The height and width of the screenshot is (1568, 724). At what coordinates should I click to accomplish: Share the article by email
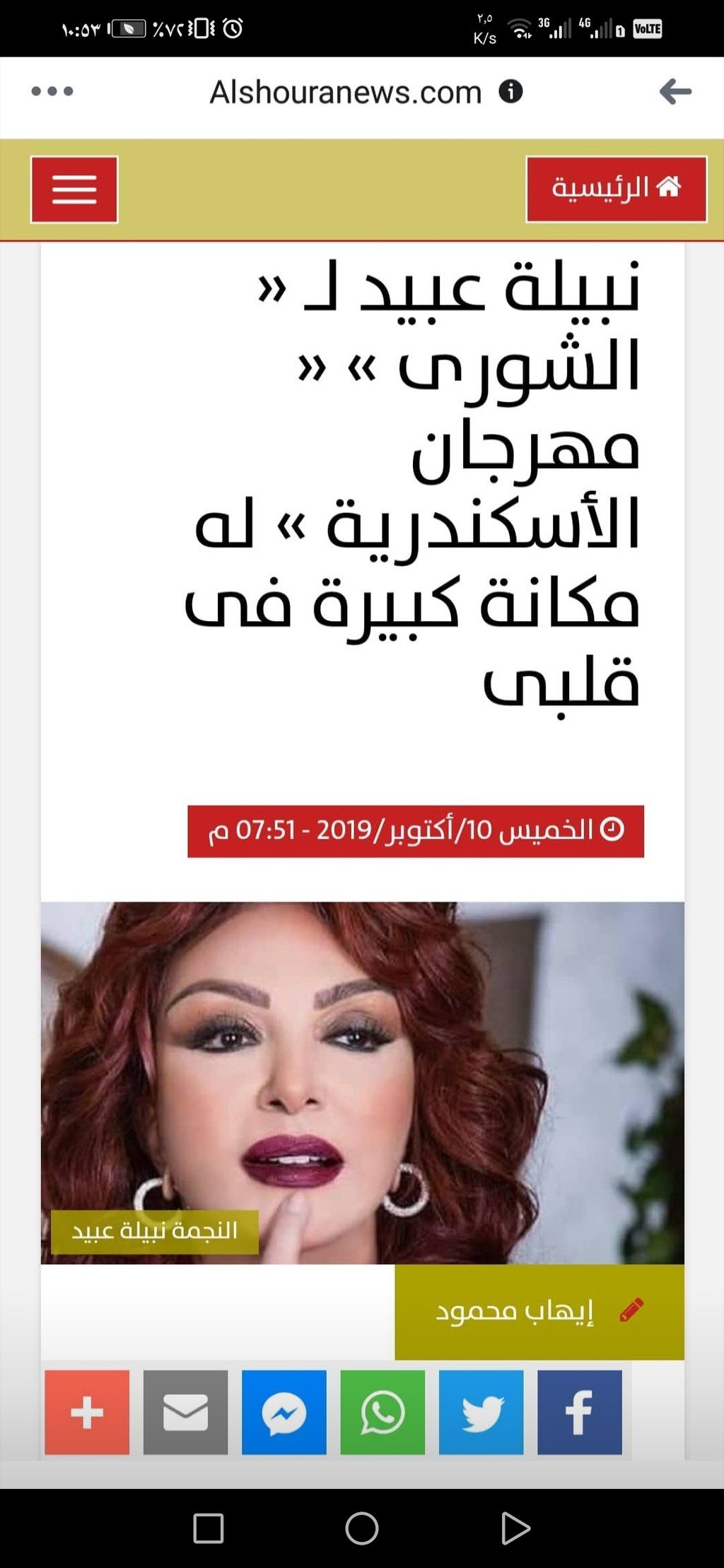coord(185,1412)
